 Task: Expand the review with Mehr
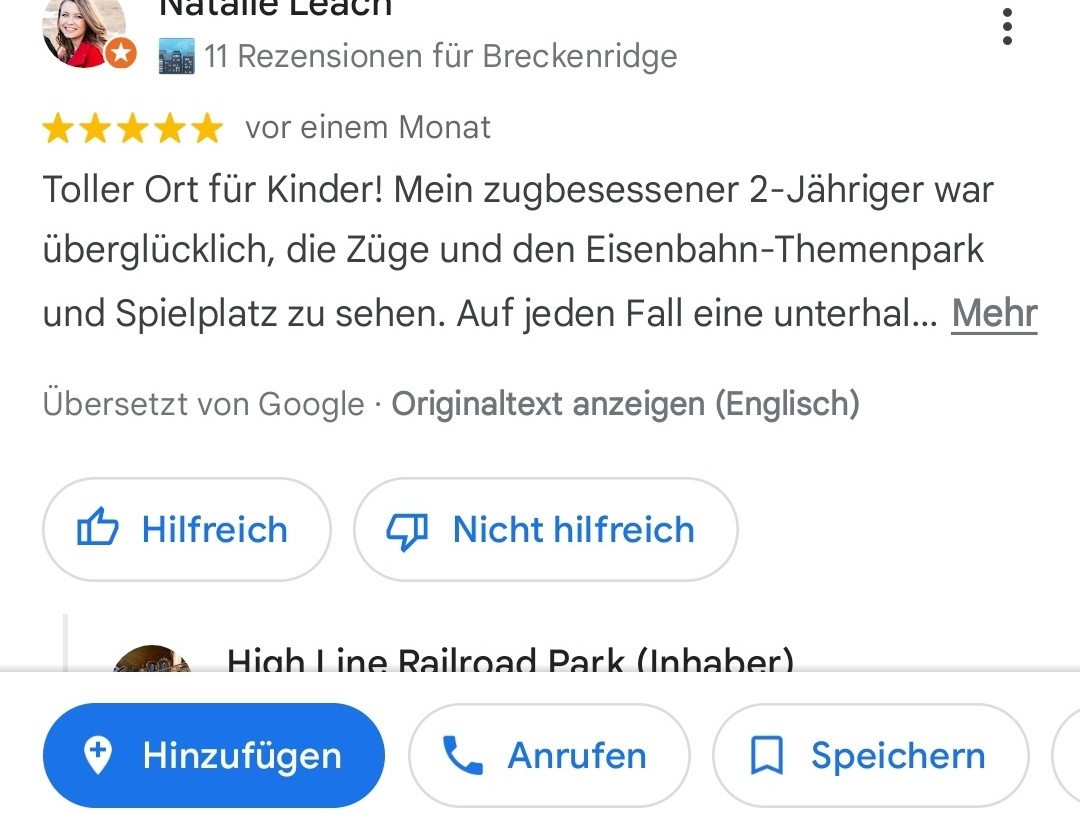coord(994,314)
